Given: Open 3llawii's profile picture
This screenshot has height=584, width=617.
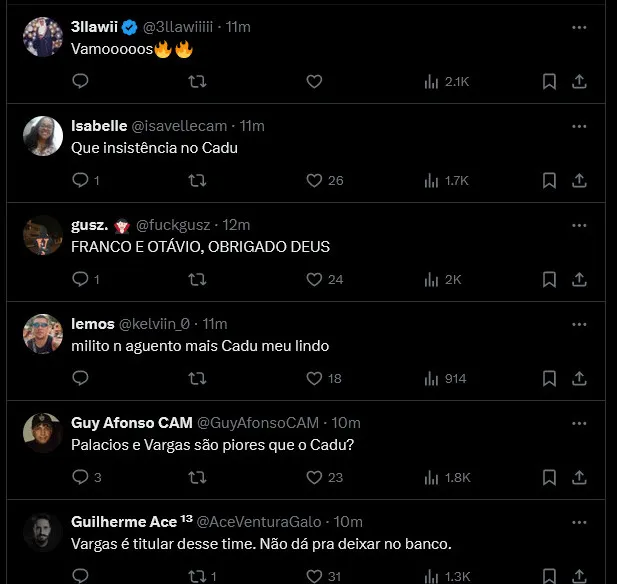Looking at the screenshot, I should pyautogui.click(x=42, y=37).
